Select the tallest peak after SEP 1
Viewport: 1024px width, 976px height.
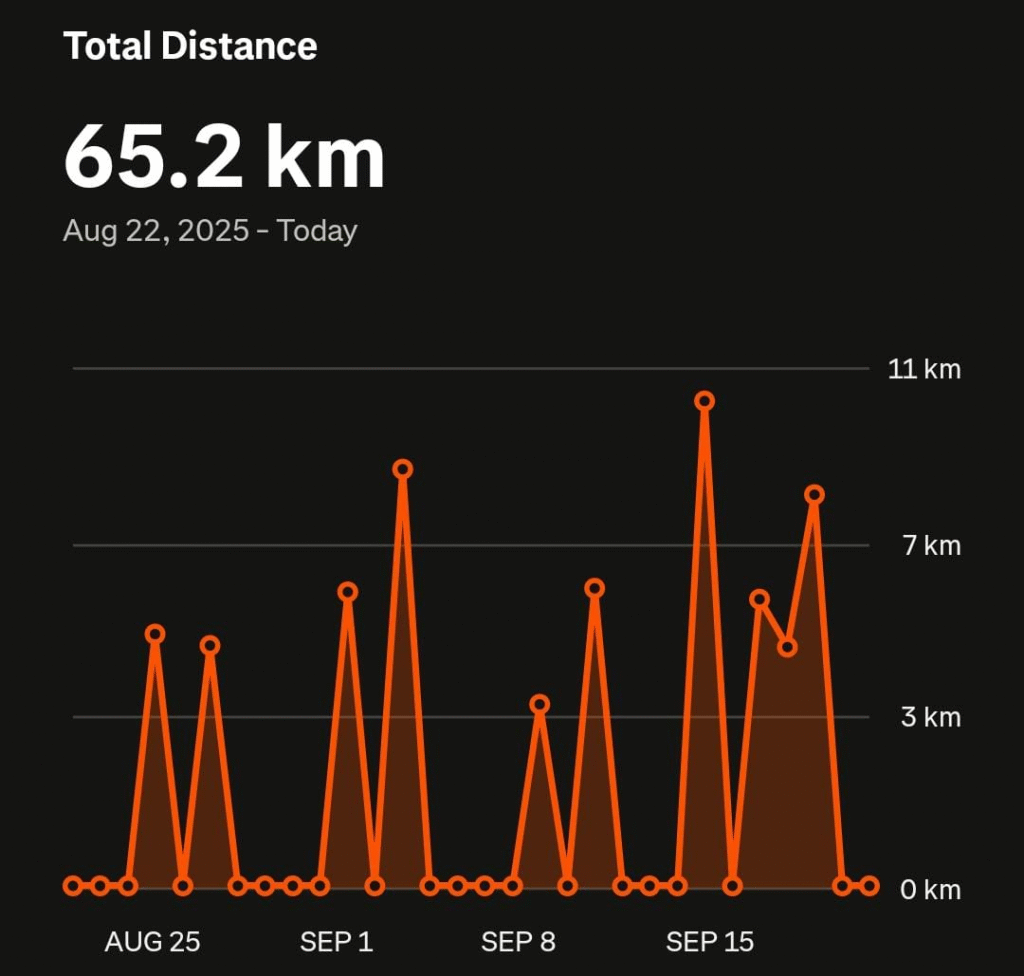coord(403,469)
